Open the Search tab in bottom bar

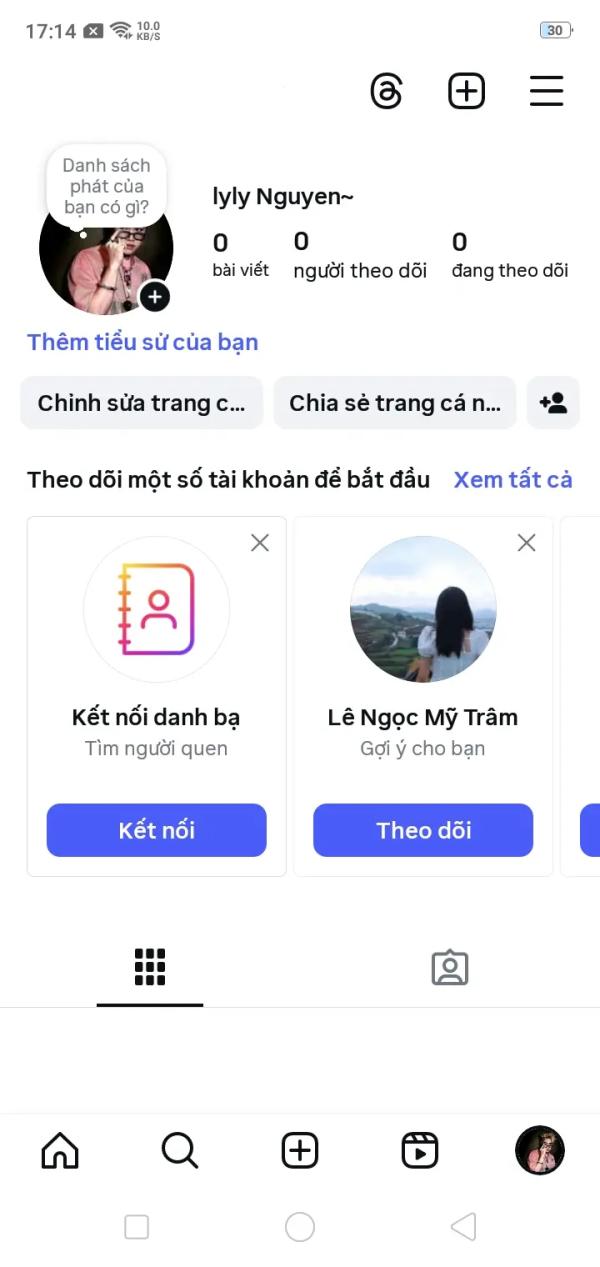coord(180,1150)
